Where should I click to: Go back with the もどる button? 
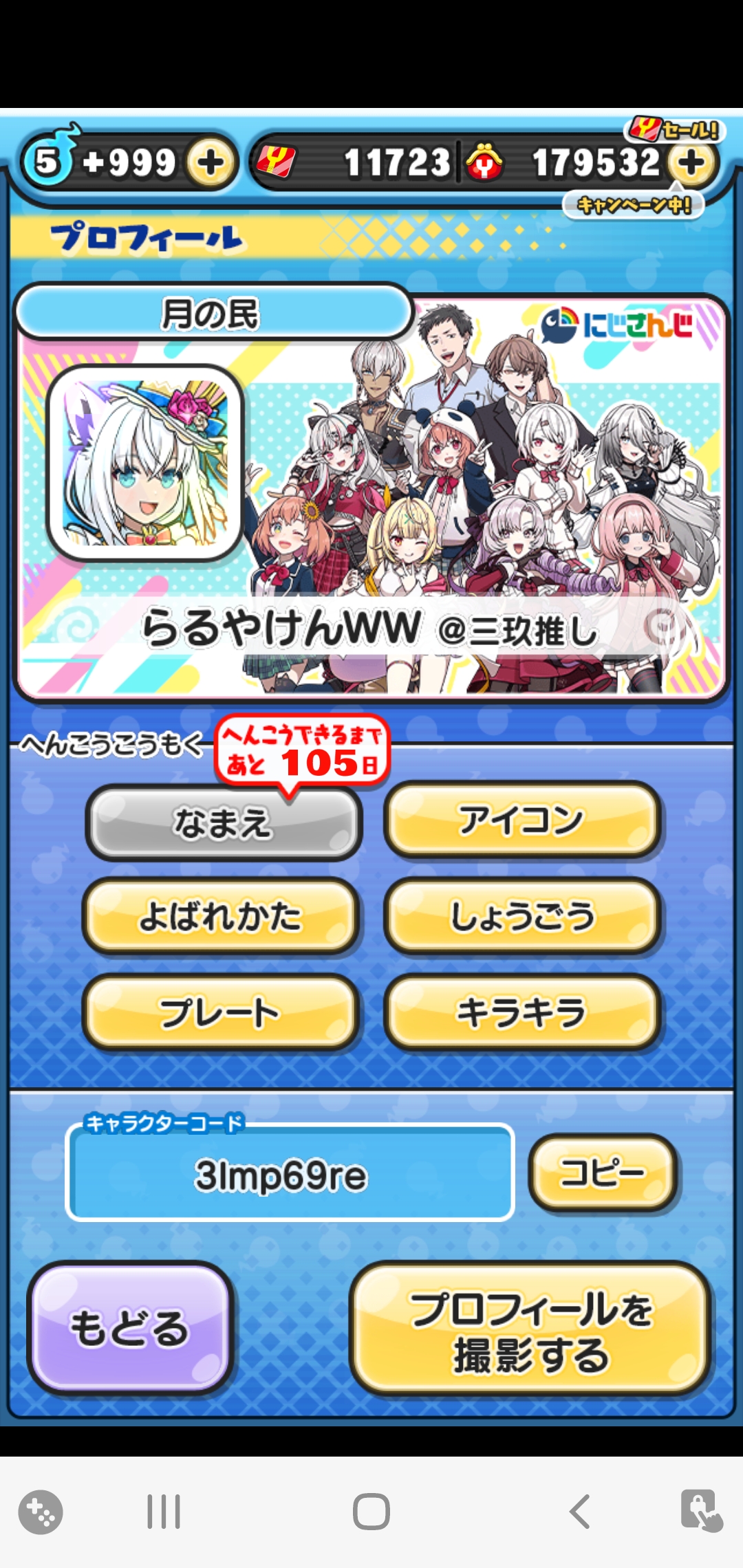pyautogui.click(x=129, y=1327)
